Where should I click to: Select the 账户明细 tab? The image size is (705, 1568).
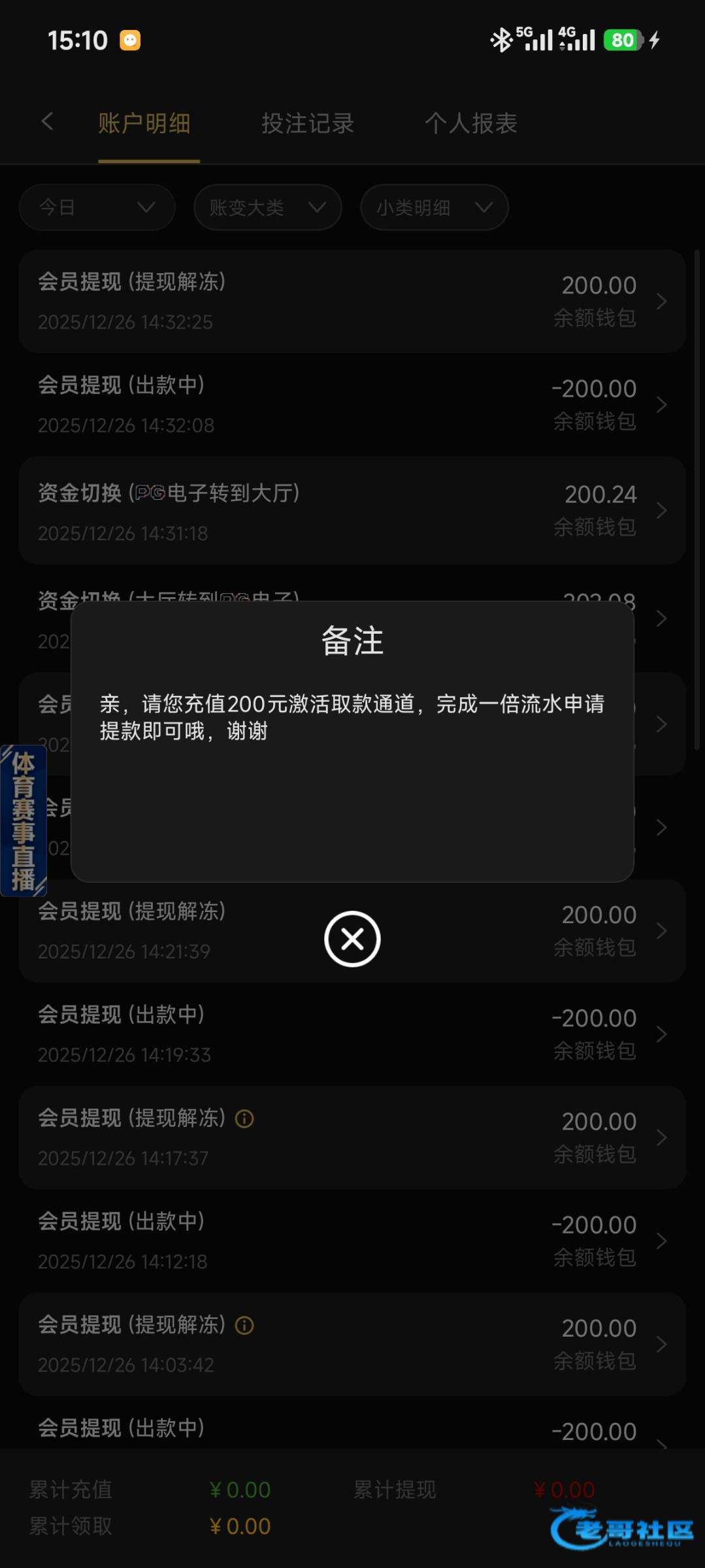[x=144, y=123]
